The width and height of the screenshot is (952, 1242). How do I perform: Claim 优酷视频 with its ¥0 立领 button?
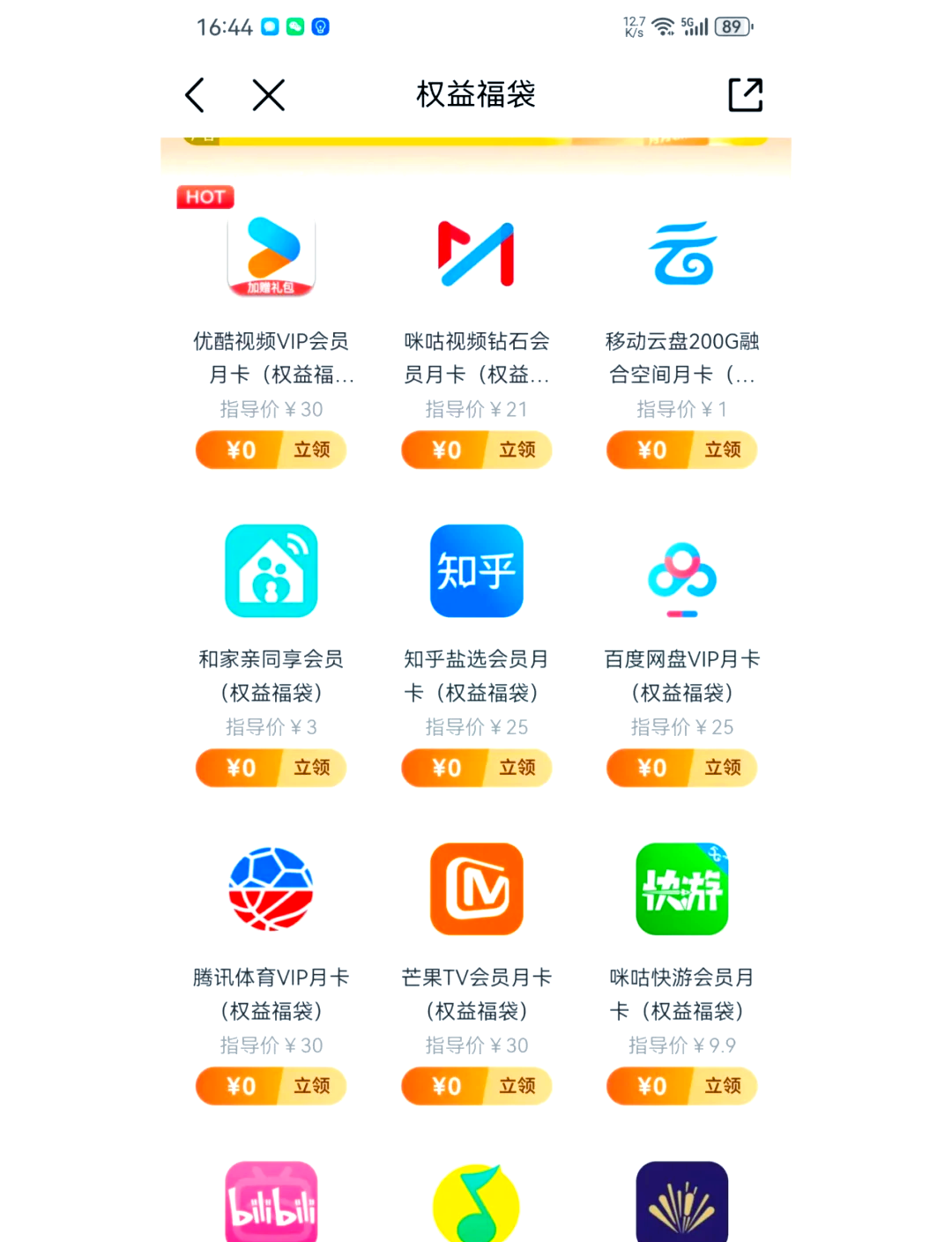point(271,450)
